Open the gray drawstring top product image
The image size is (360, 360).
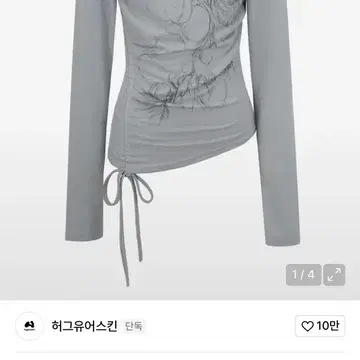(180, 150)
